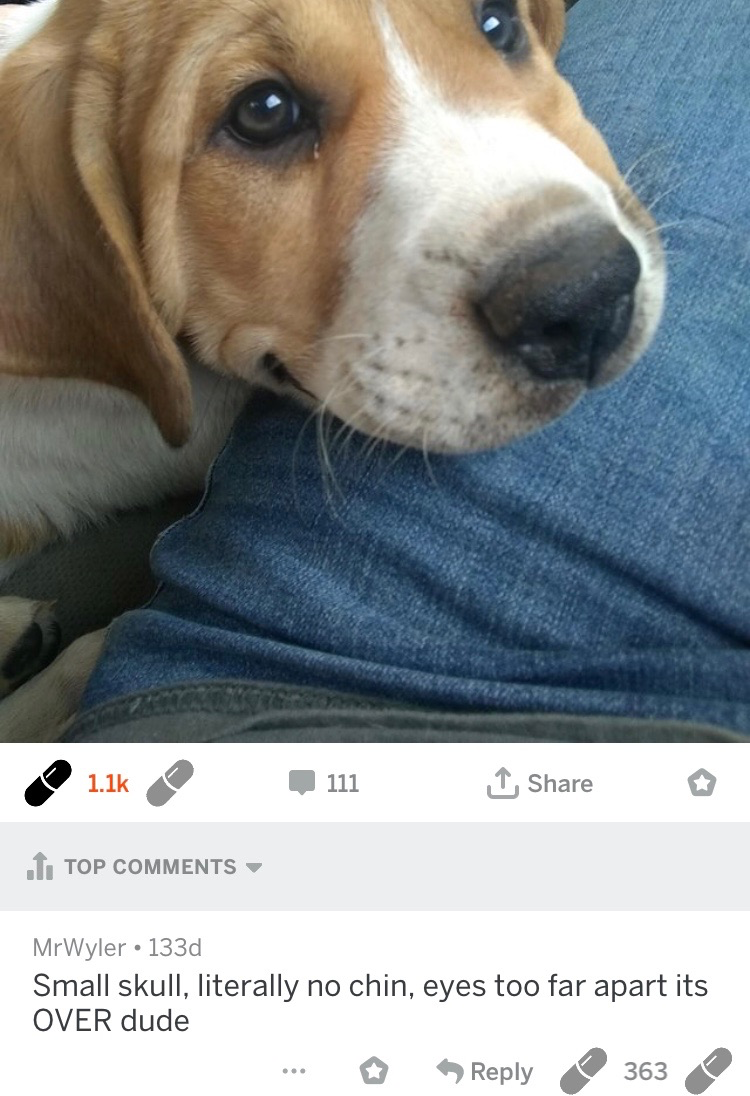Screen dimensions: 750x1096
Task: Award MrWyler's comment
Action: point(374,1072)
